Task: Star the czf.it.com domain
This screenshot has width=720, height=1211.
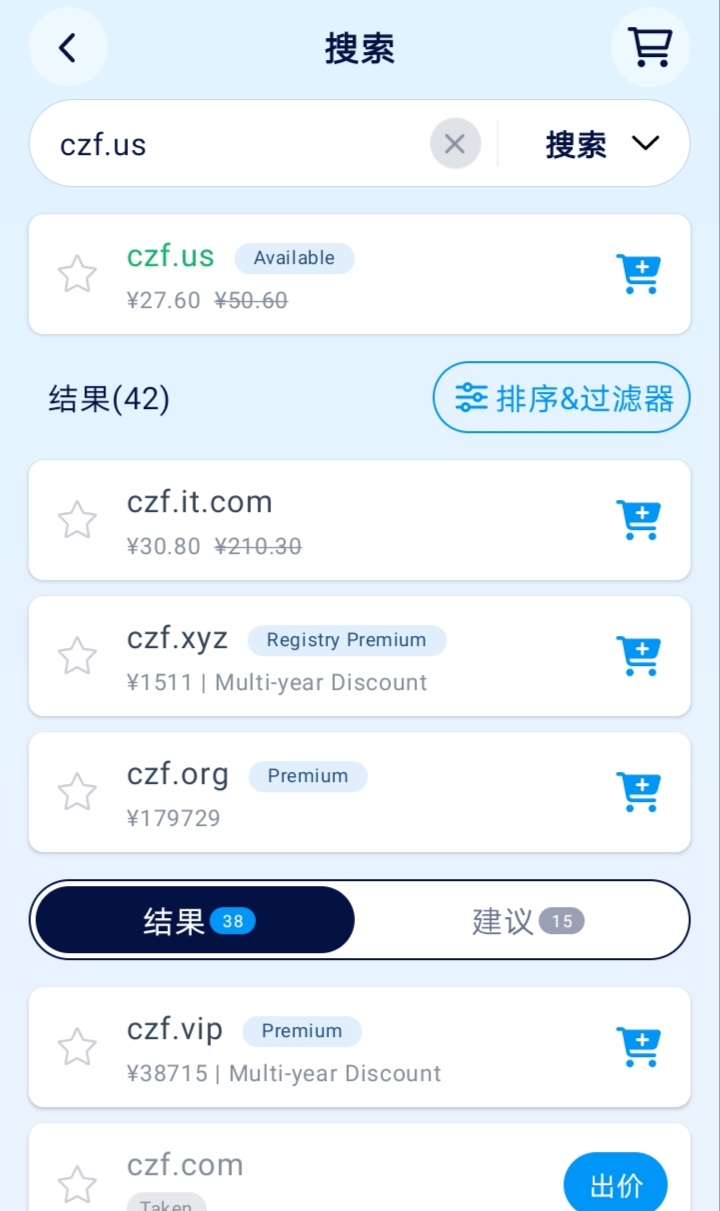Action: coord(77,520)
